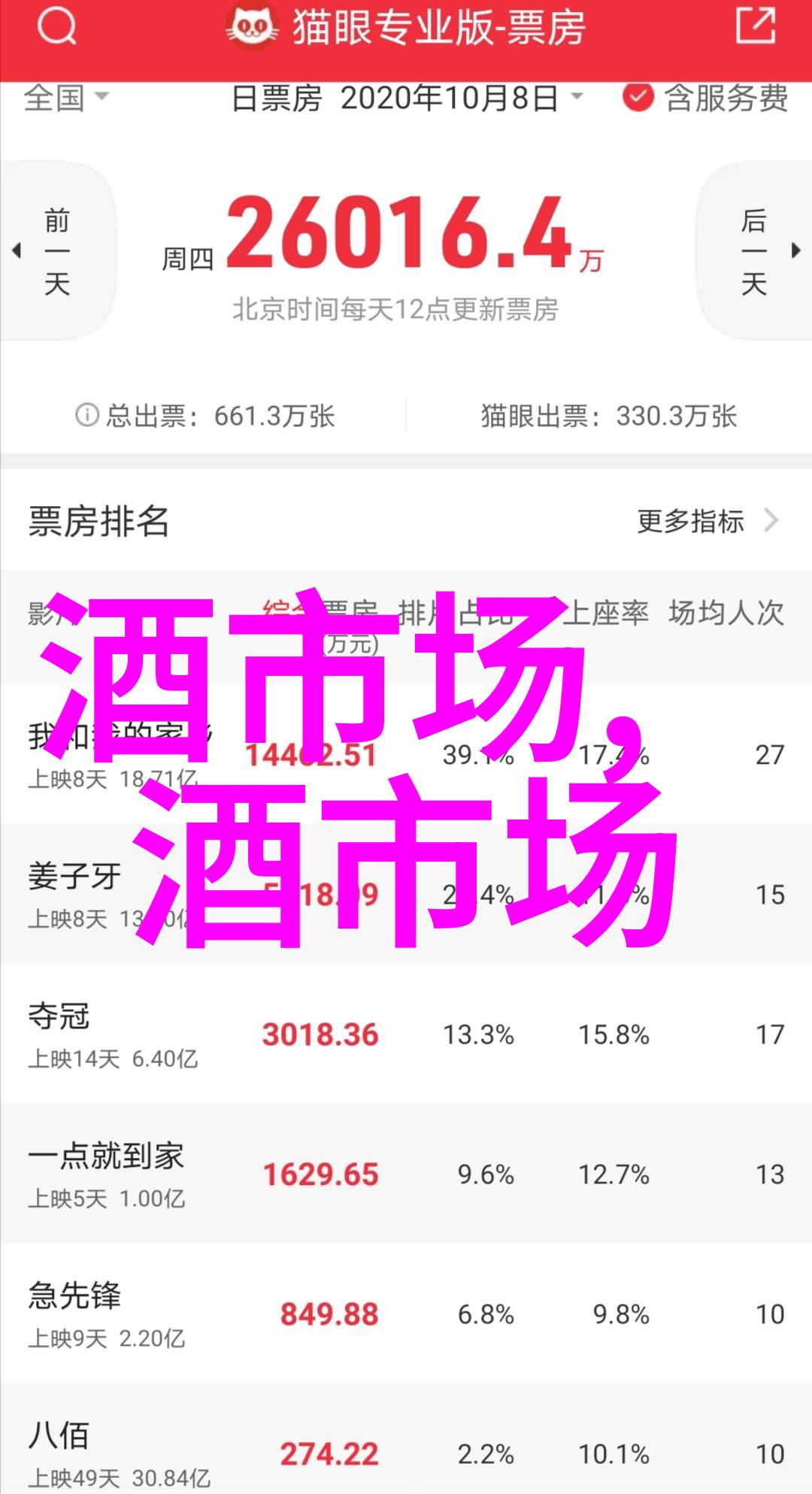
Task: Open the 姜子牙 movie row
Action: point(406,894)
